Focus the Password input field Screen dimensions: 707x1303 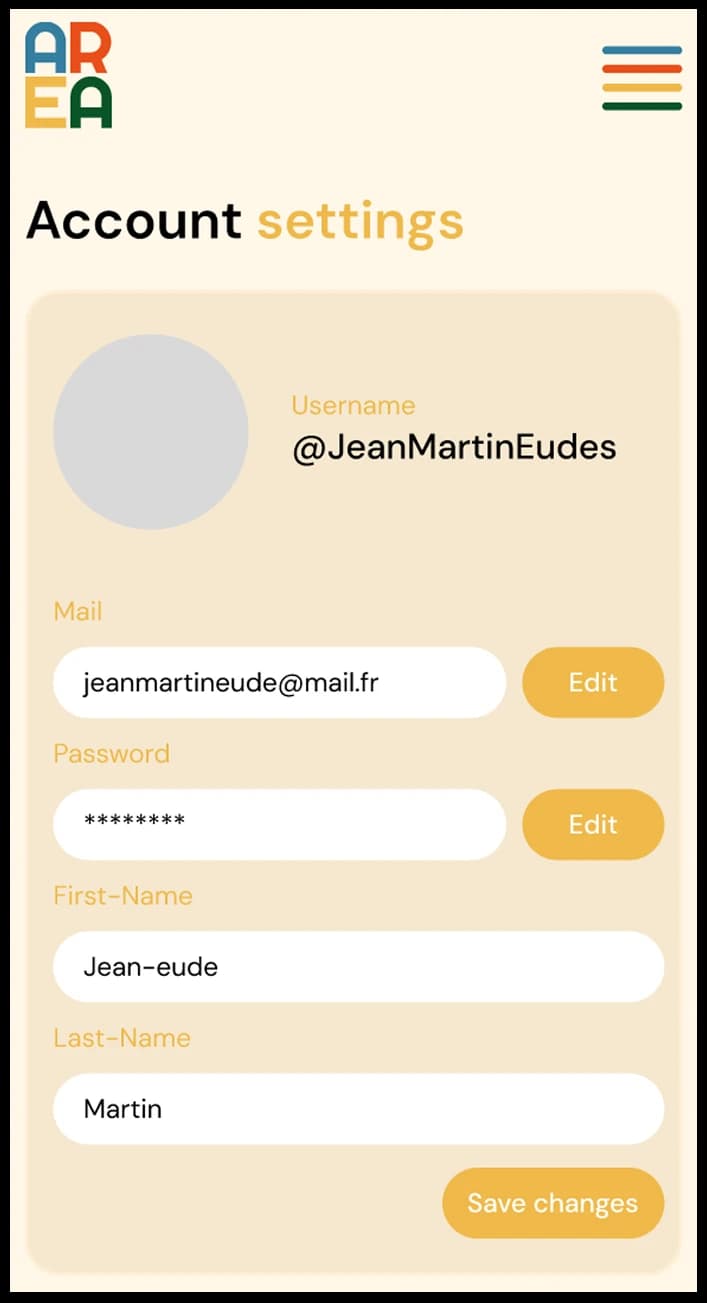tap(279, 825)
